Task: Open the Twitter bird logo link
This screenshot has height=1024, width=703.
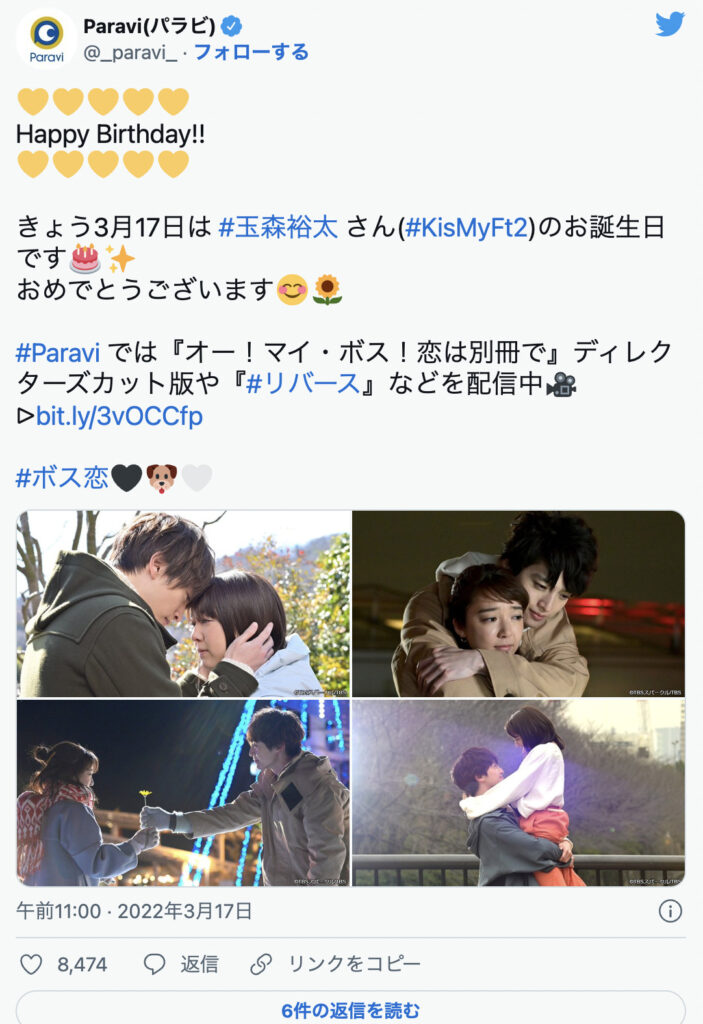Action: coord(669,25)
